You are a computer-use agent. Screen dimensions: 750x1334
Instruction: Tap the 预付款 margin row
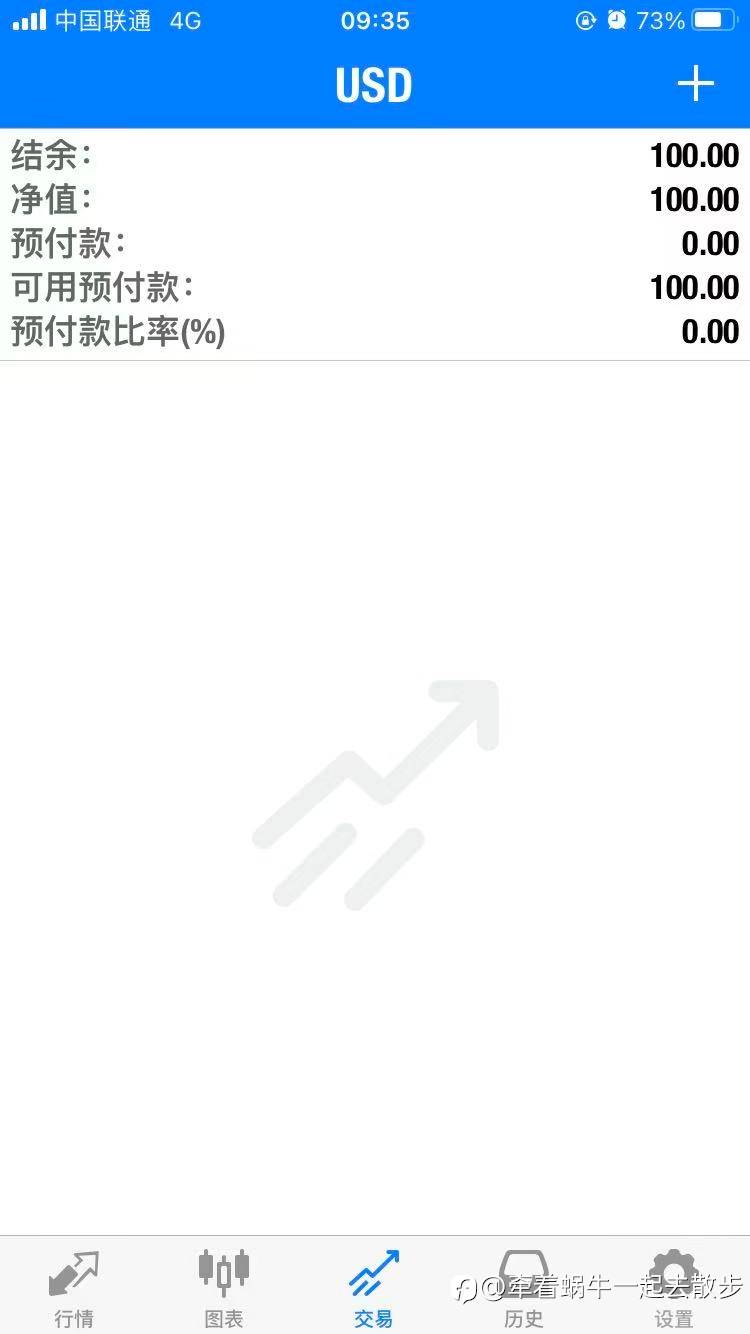point(375,243)
